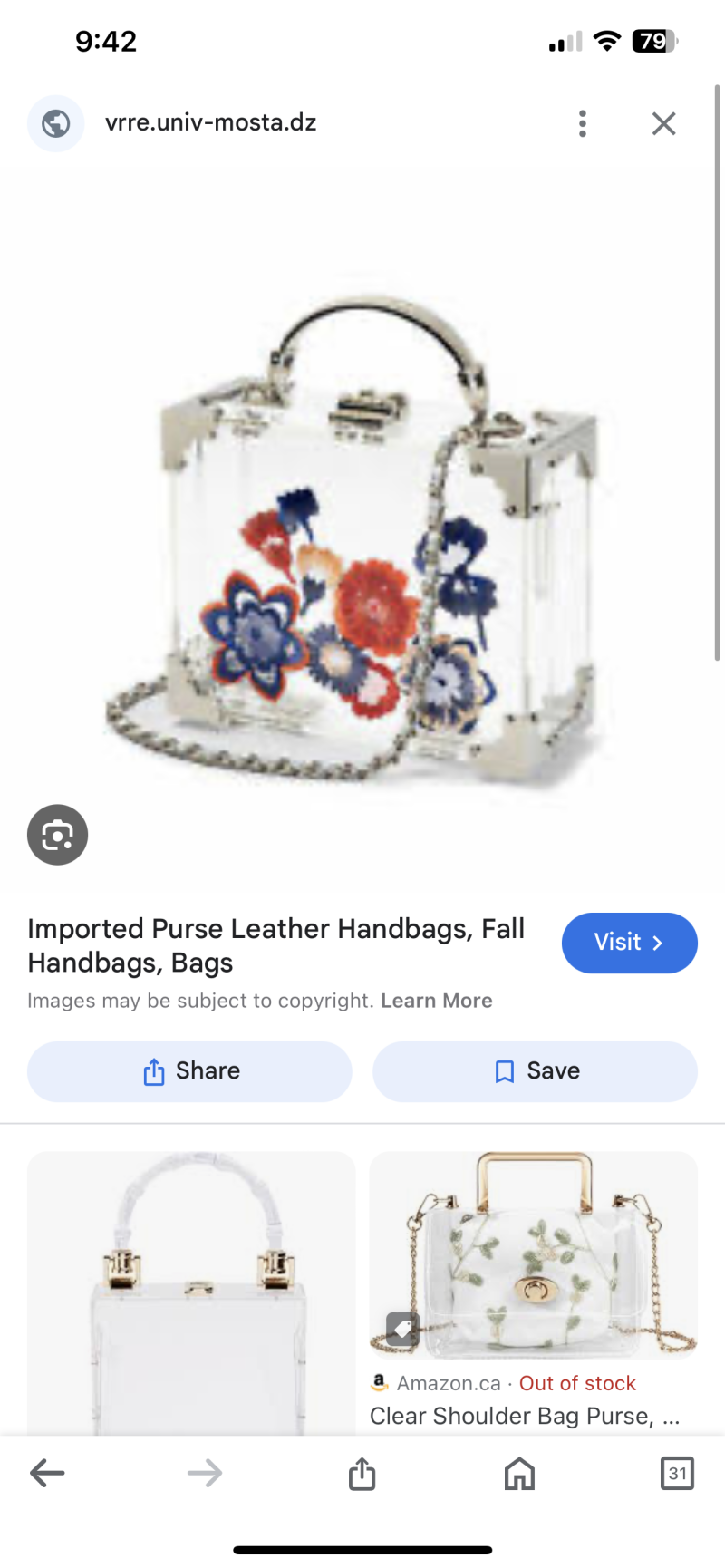Tap the vrre.univ-mosta.dz site globe icon
Image resolution: width=725 pixels, height=1568 pixels.
pyautogui.click(x=56, y=123)
